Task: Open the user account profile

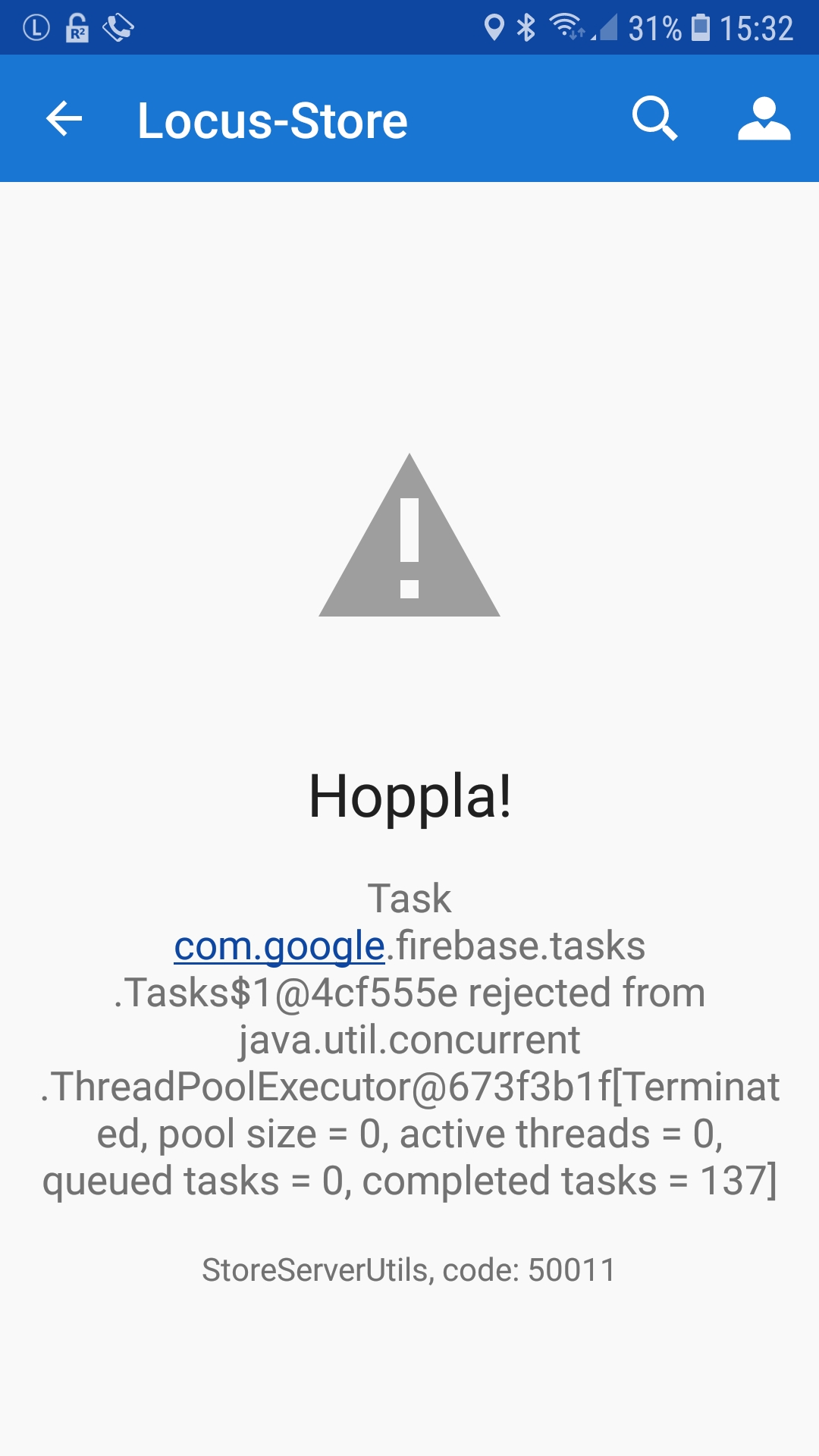Action: click(764, 119)
